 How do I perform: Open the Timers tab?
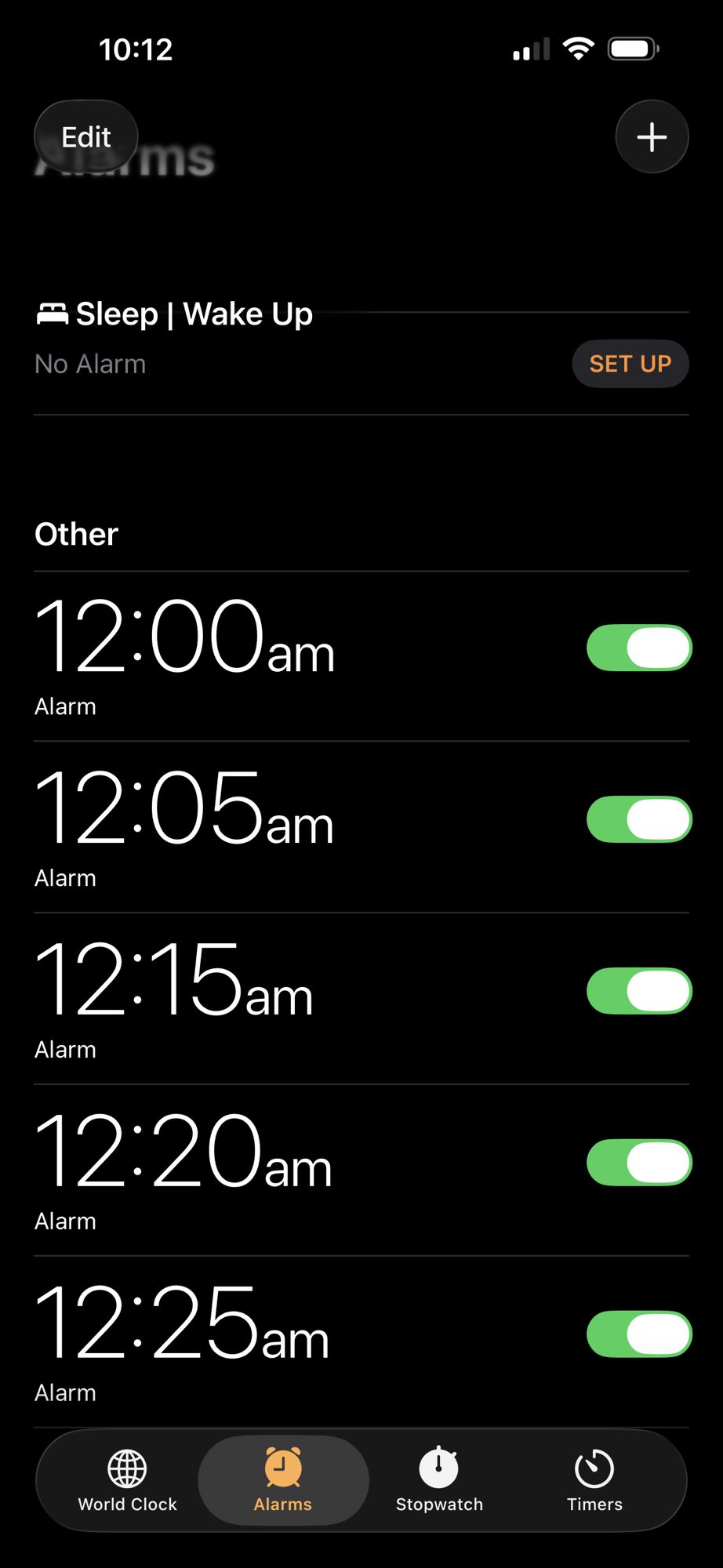pos(594,1480)
